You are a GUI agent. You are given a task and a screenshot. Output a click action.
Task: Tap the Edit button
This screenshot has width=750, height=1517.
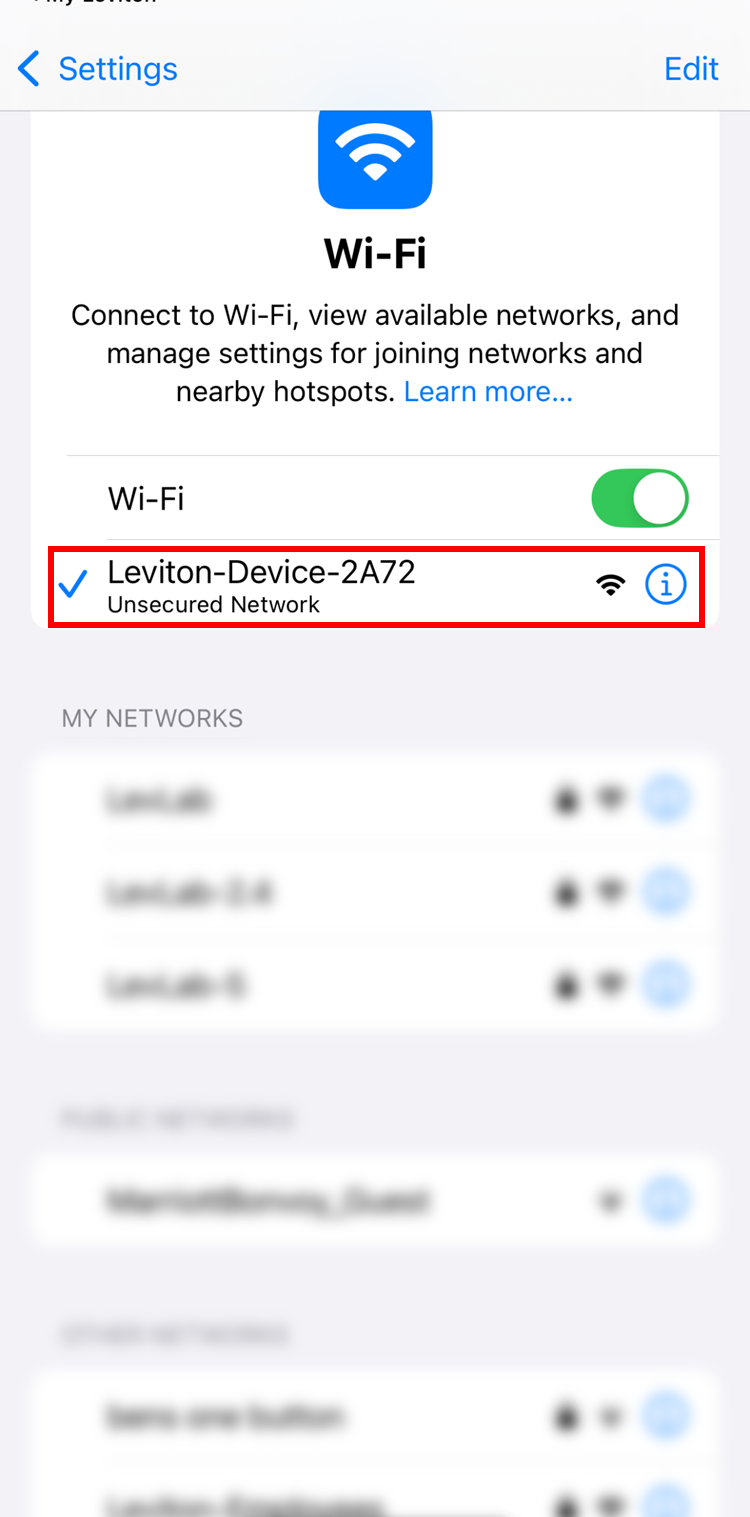691,68
